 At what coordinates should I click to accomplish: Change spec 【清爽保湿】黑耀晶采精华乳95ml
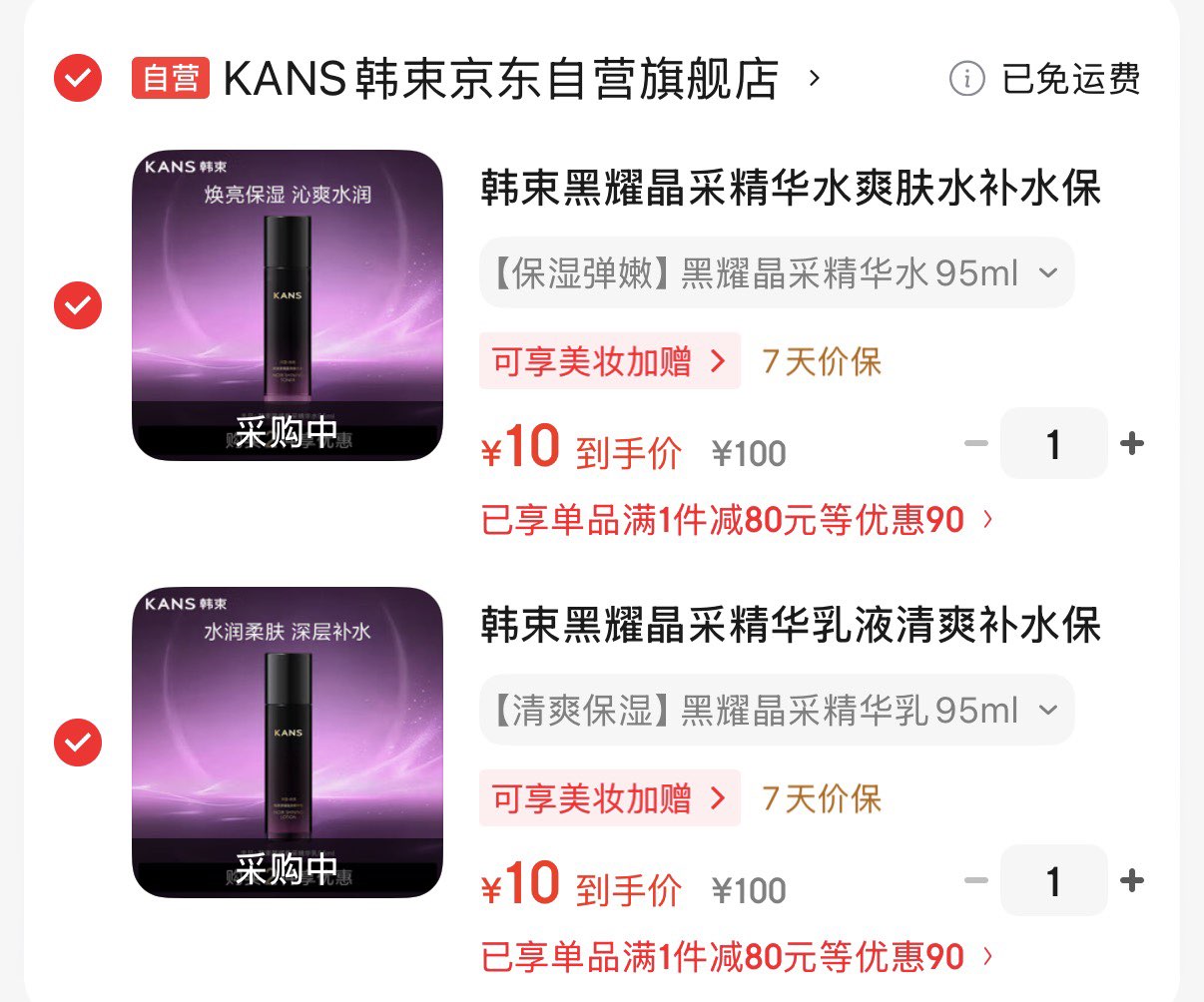(777, 710)
